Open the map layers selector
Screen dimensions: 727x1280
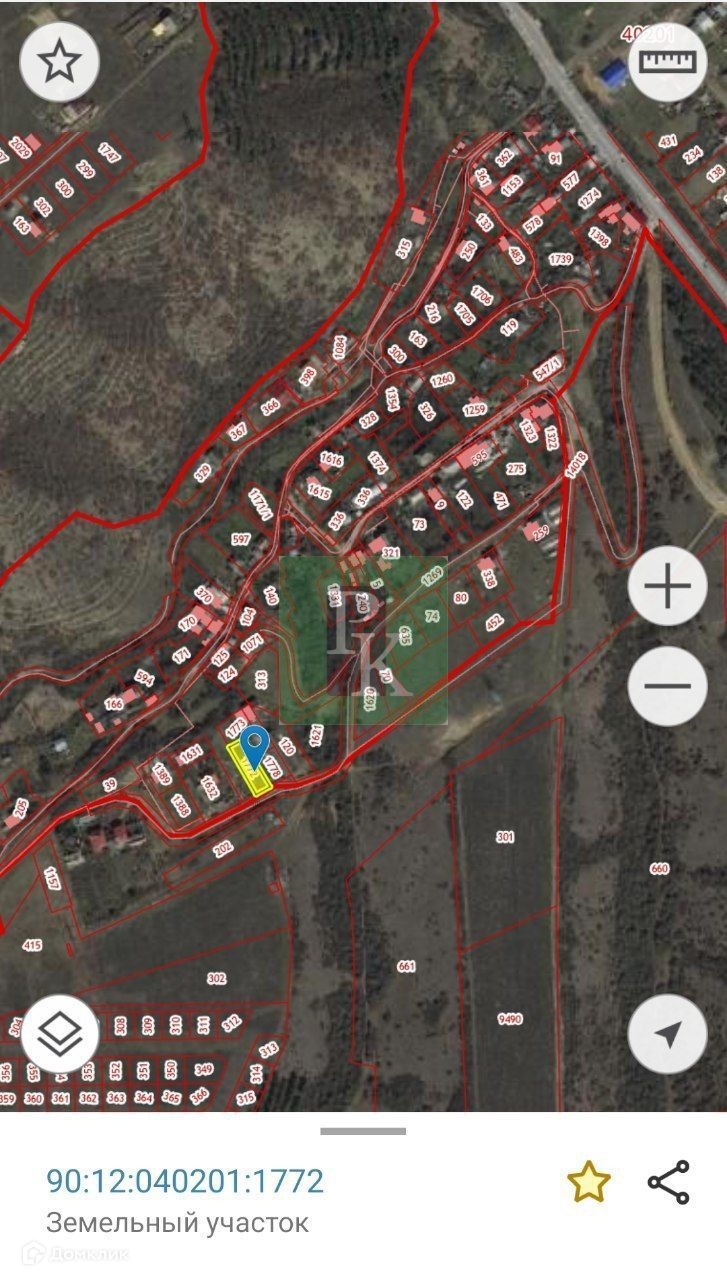[59, 1035]
